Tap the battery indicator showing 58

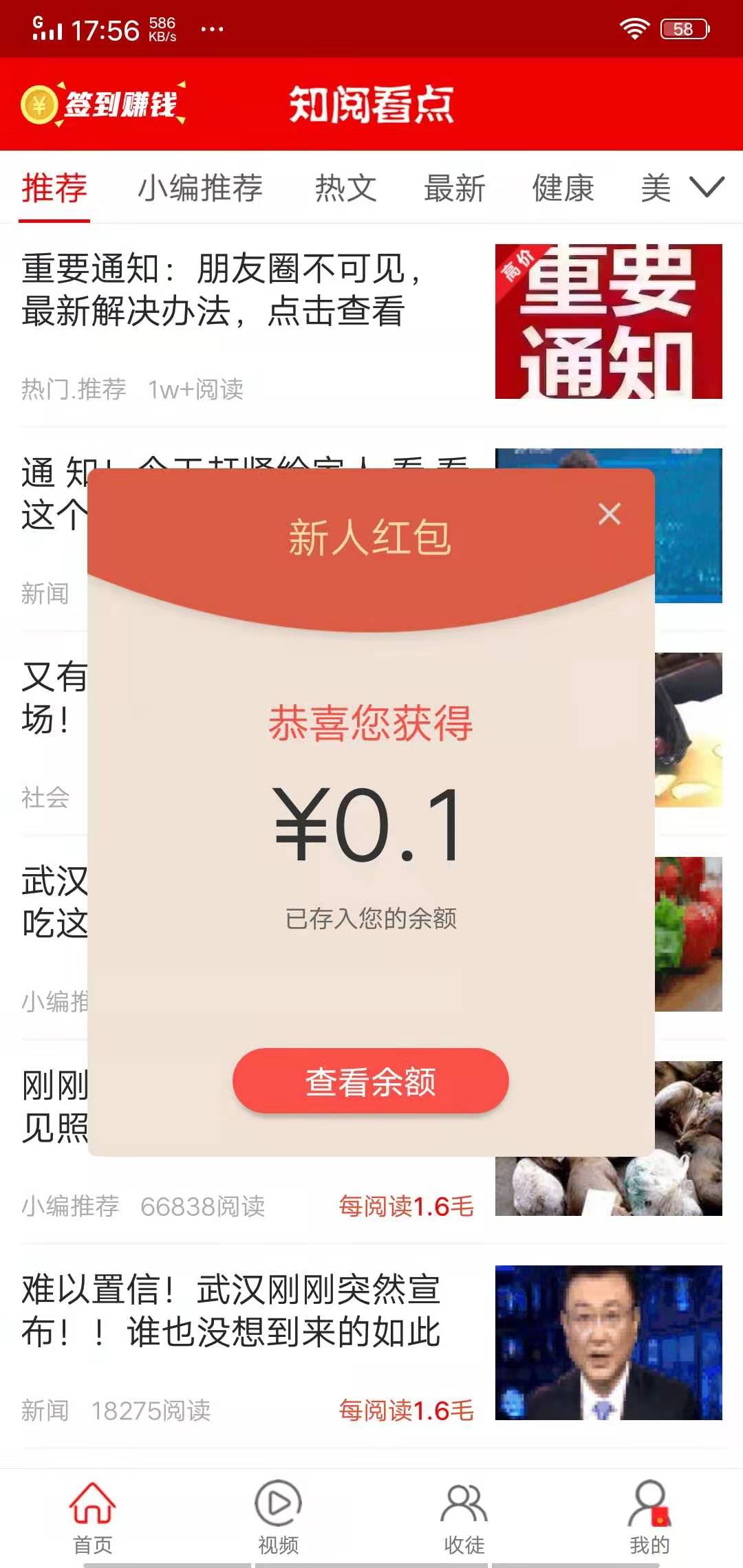click(x=685, y=29)
